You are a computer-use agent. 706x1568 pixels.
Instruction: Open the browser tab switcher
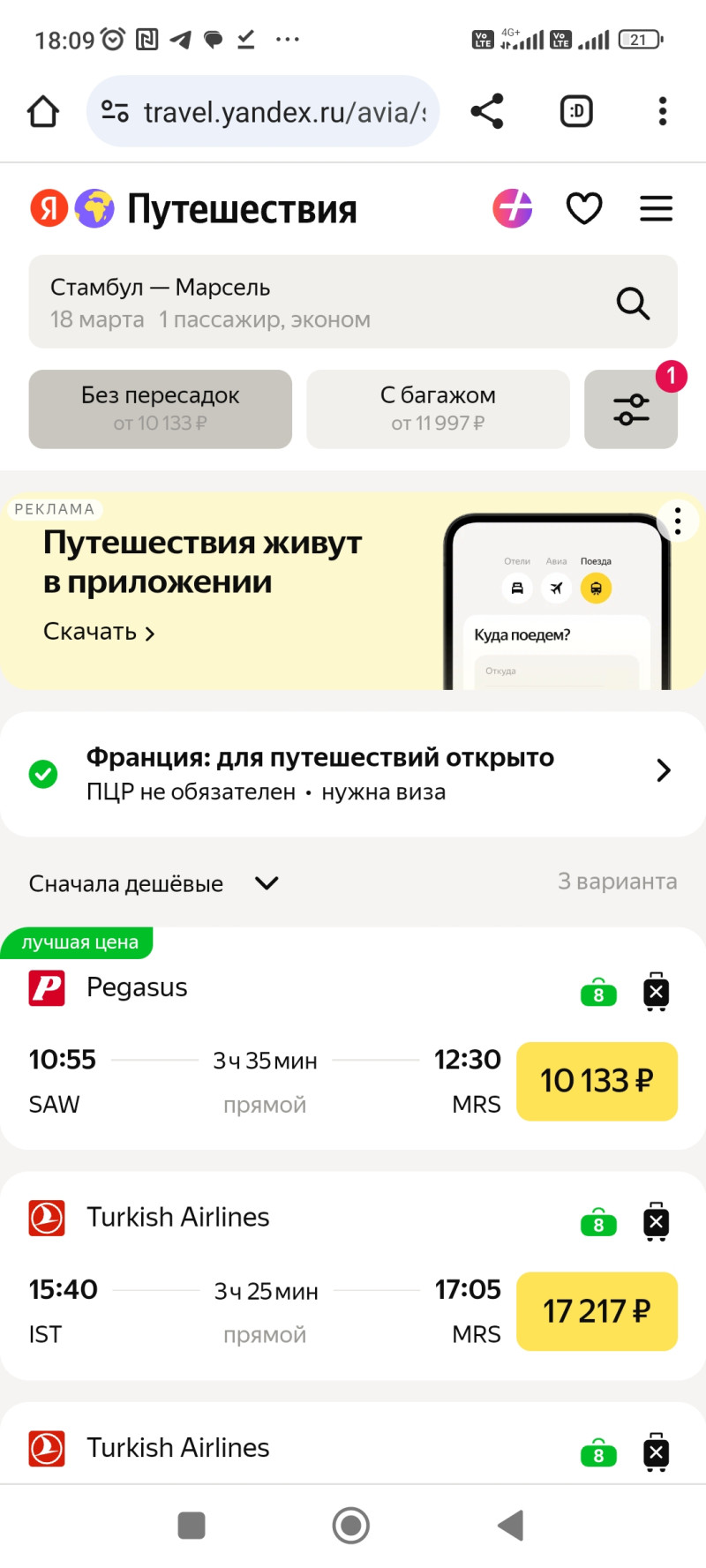point(576,111)
